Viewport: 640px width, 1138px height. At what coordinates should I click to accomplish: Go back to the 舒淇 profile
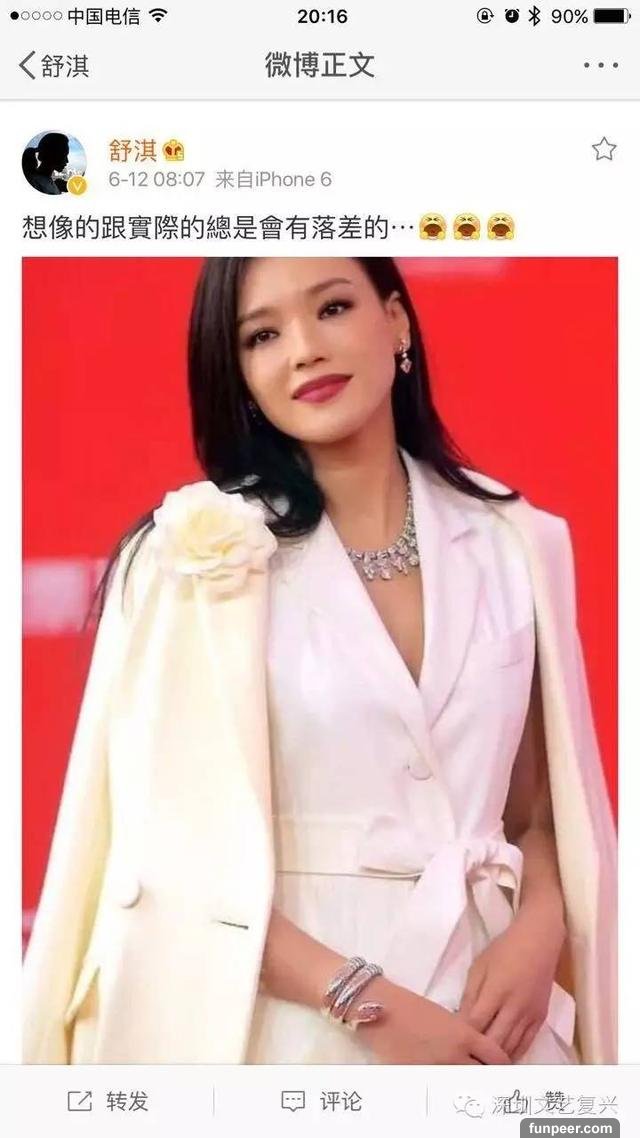tap(54, 66)
